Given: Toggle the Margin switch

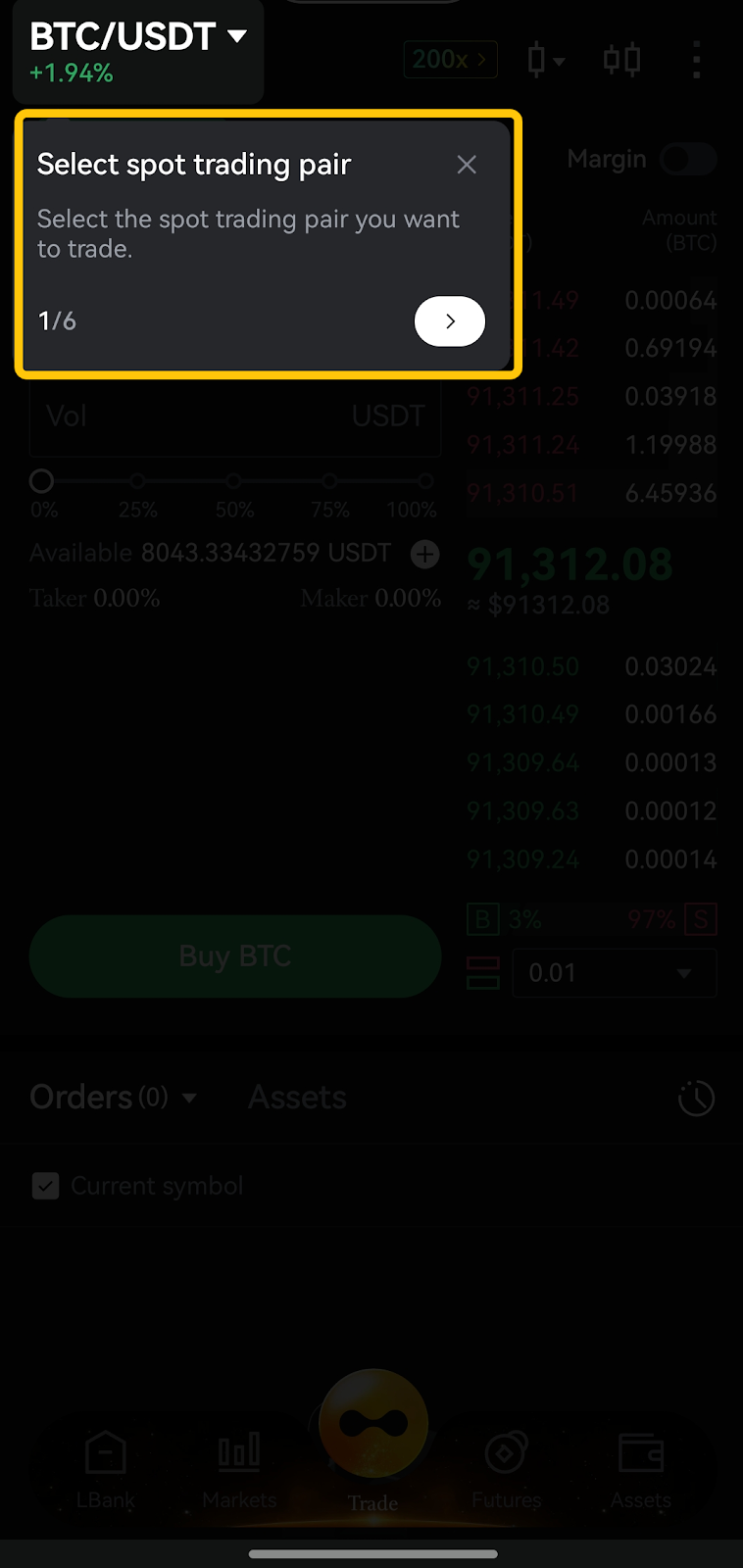Looking at the screenshot, I should point(688,160).
